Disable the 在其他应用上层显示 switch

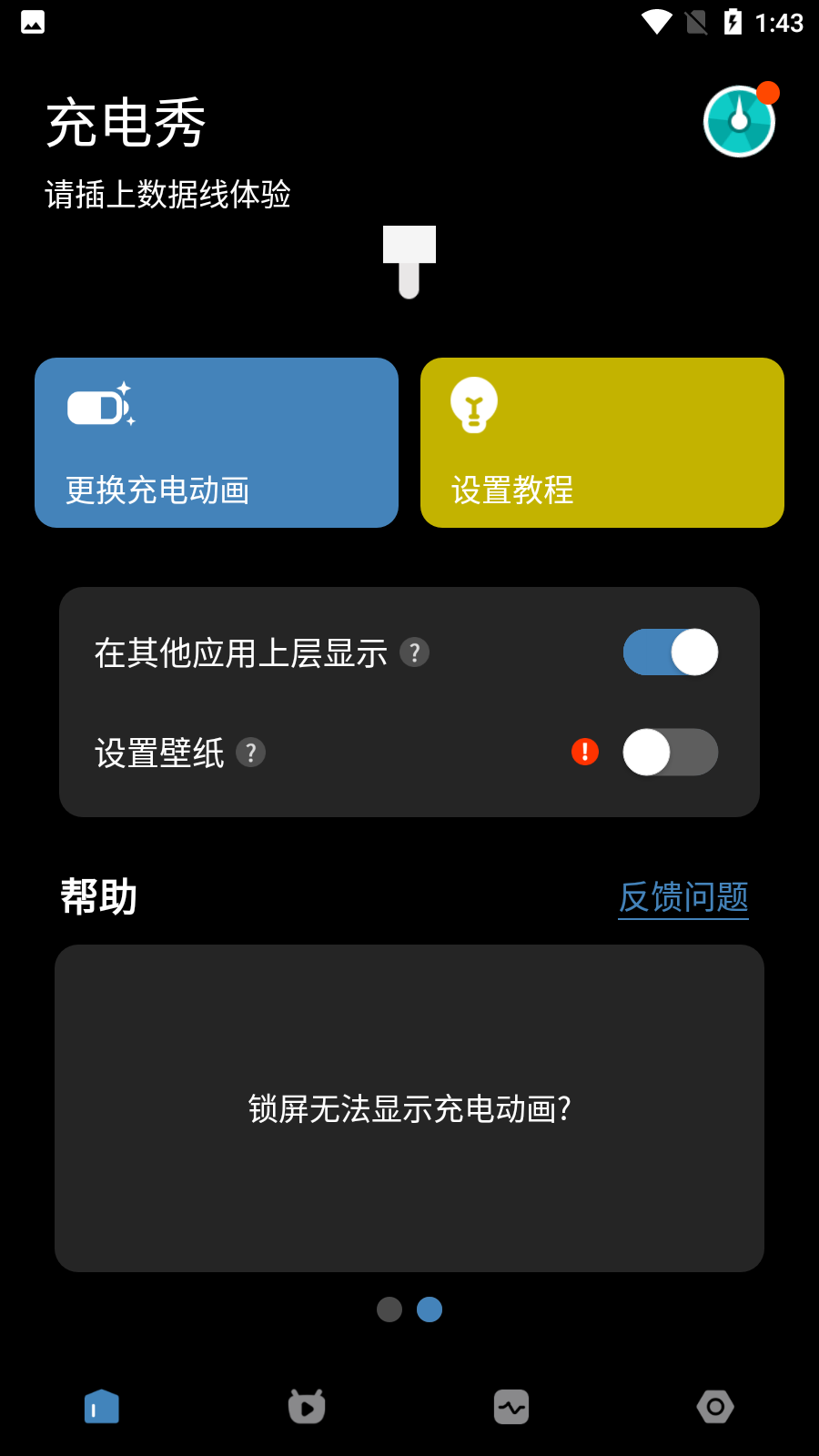click(x=671, y=652)
